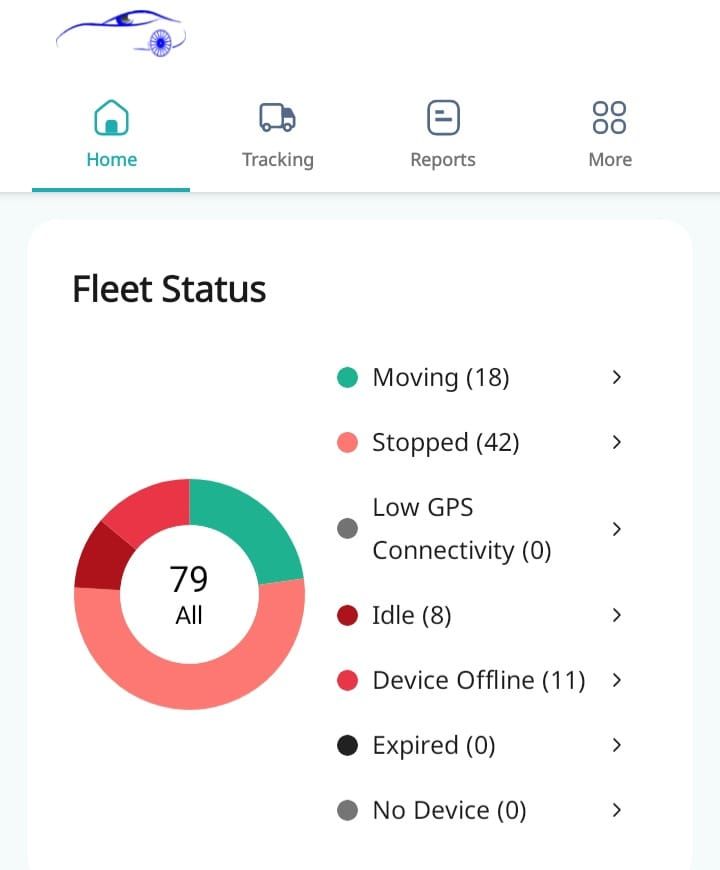Open the Reports tab
Image resolution: width=720 pixels, height=870 pixels.
click(443, 135)
